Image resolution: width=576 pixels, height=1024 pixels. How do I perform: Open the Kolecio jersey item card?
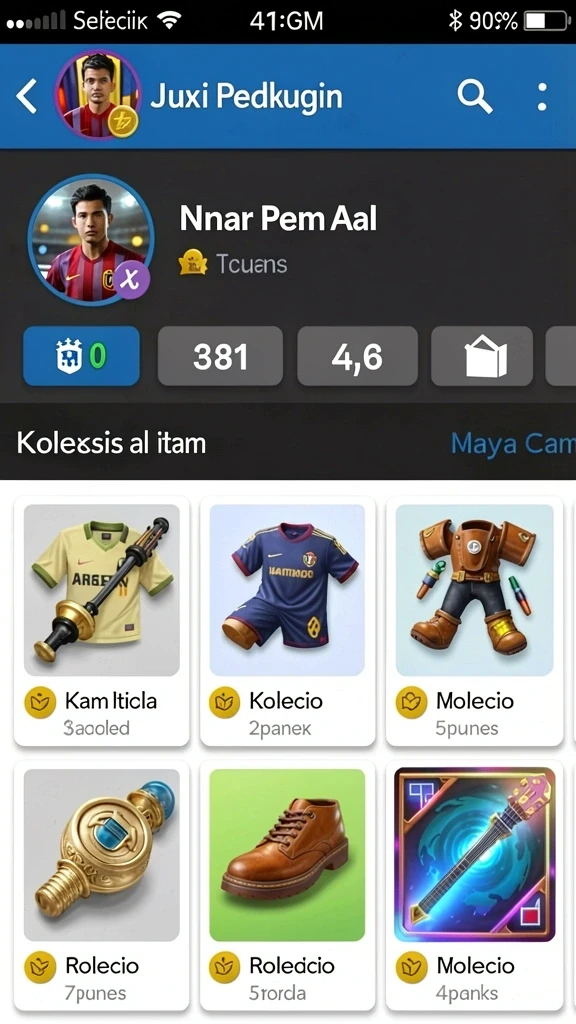[287, 621]
